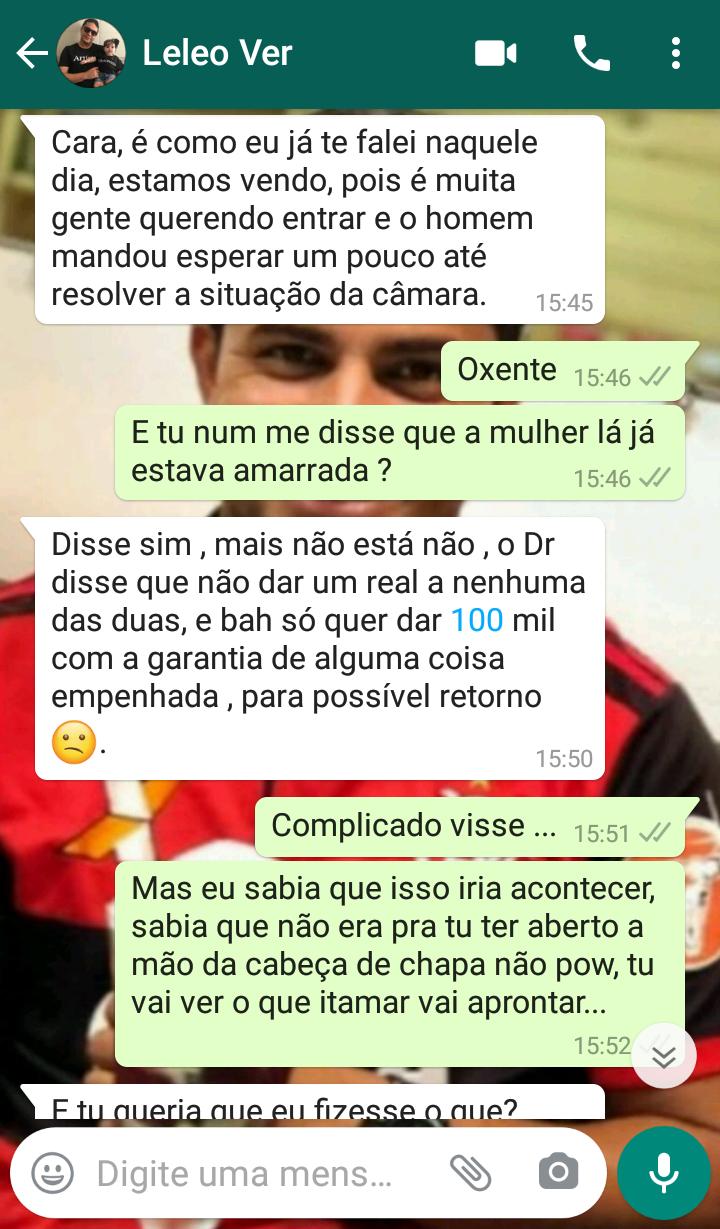Start a video call with Leleo Ver
Image resolution: width=720 pixels, height=1229 pixels.
[x=495, y=54]
